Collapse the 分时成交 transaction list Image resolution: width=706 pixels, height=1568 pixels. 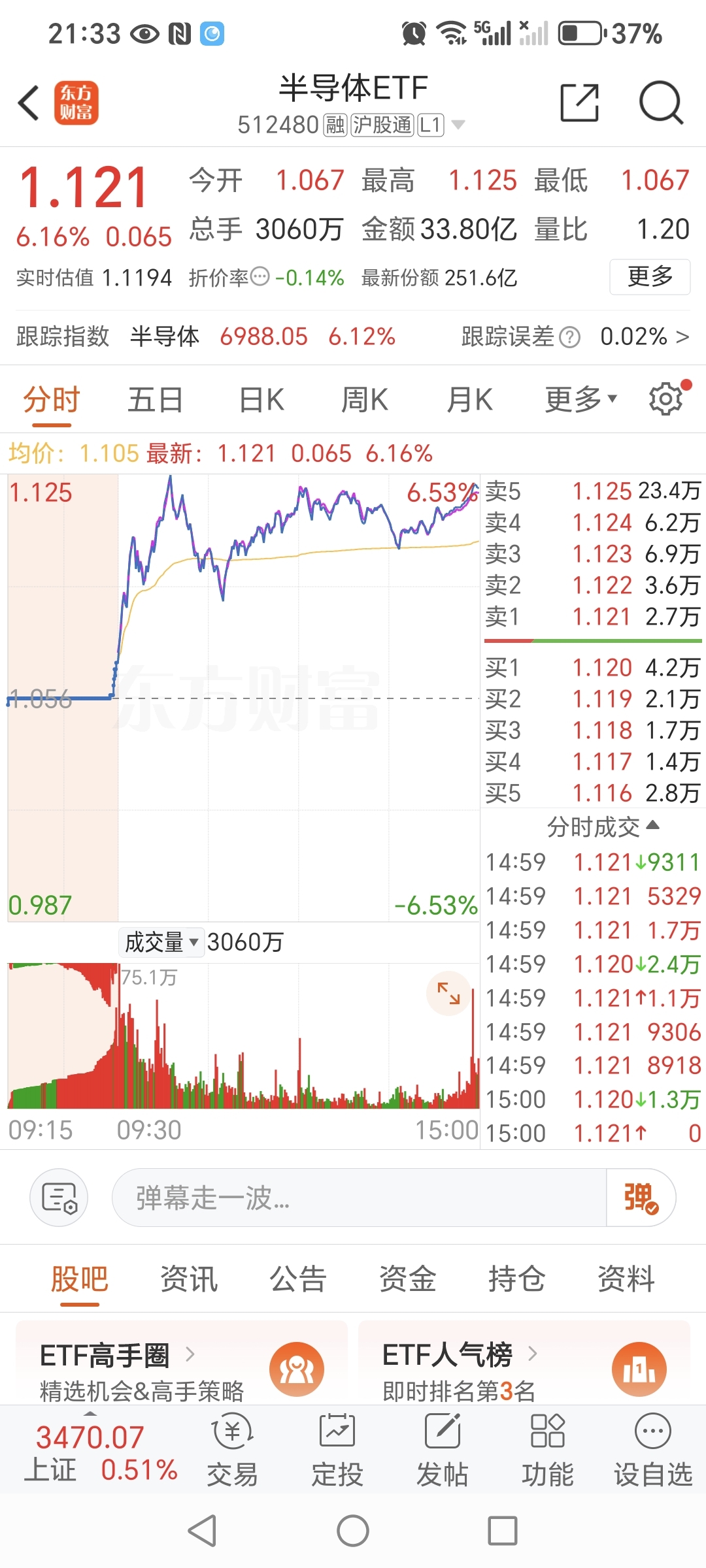654,826
